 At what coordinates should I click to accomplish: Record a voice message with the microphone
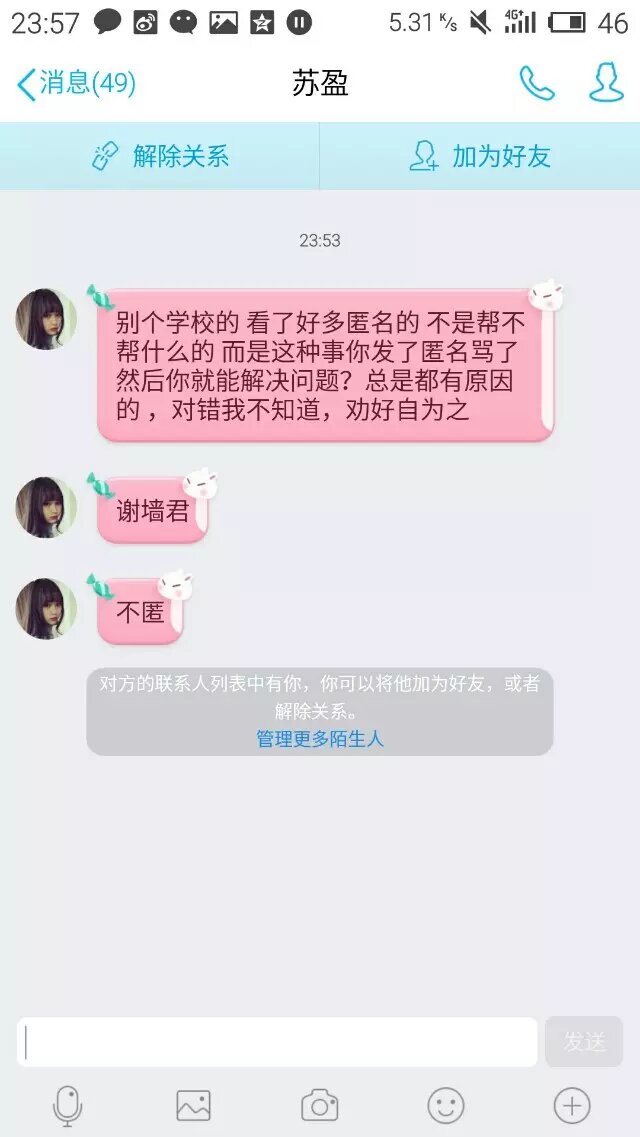click(67, 1106)
